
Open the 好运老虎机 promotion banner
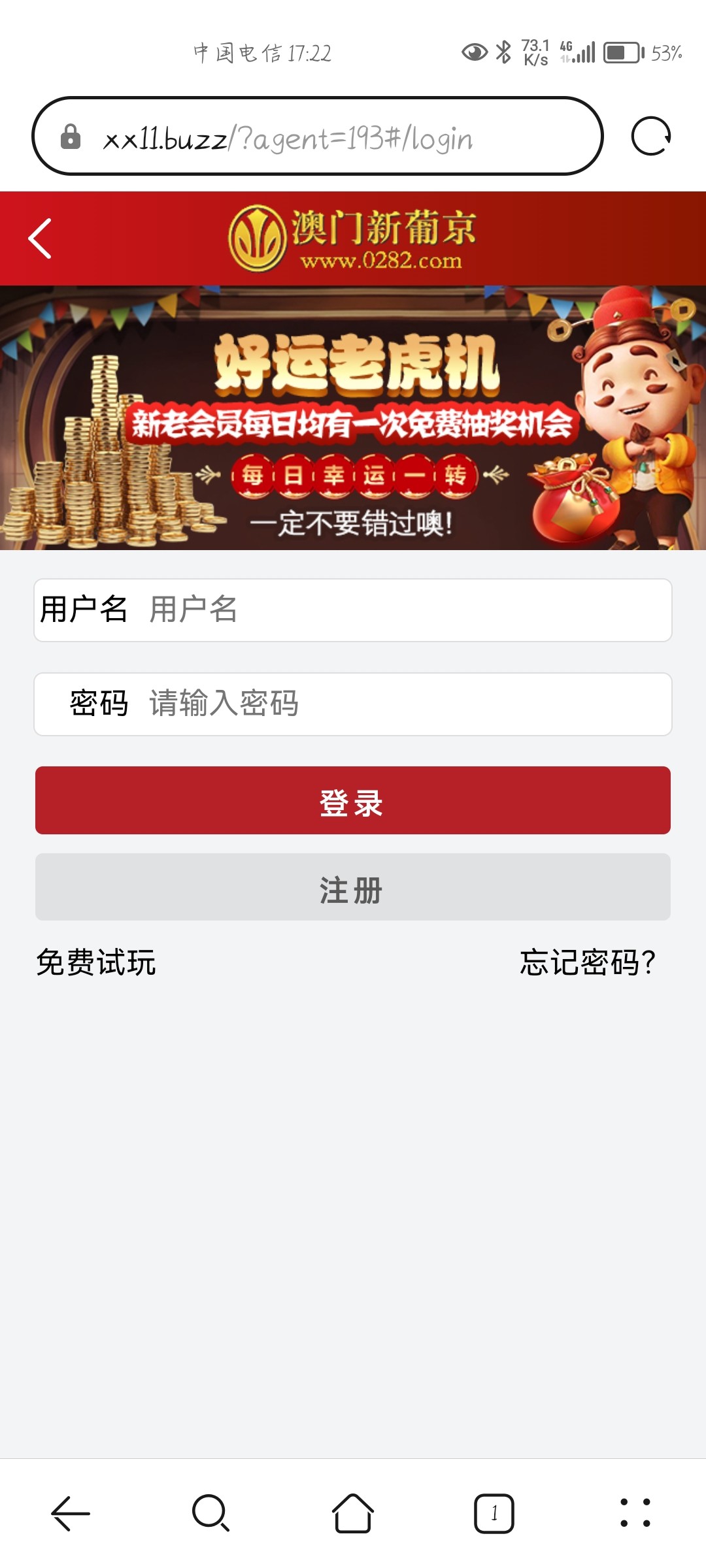point(353,418)
